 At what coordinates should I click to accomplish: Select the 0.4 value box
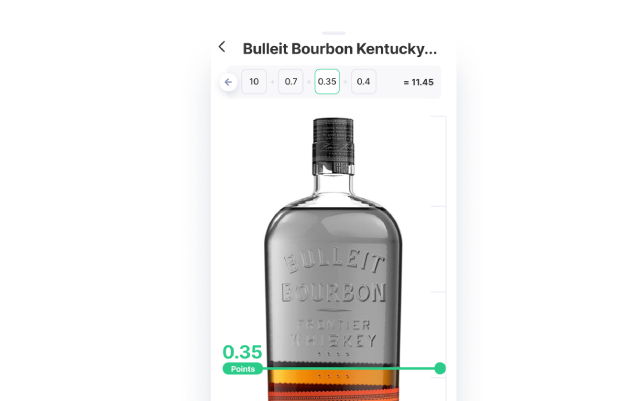point(363,82)
